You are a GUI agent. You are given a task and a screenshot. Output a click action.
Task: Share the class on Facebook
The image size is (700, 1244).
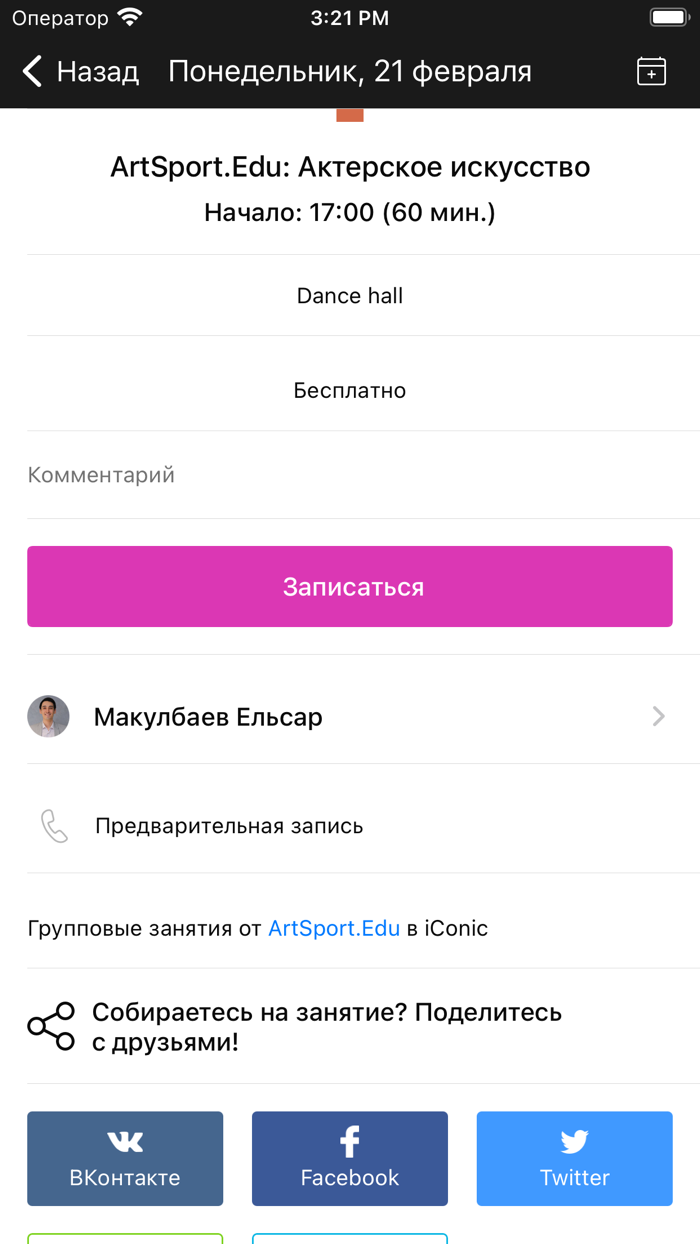(x=349, y=1158)
